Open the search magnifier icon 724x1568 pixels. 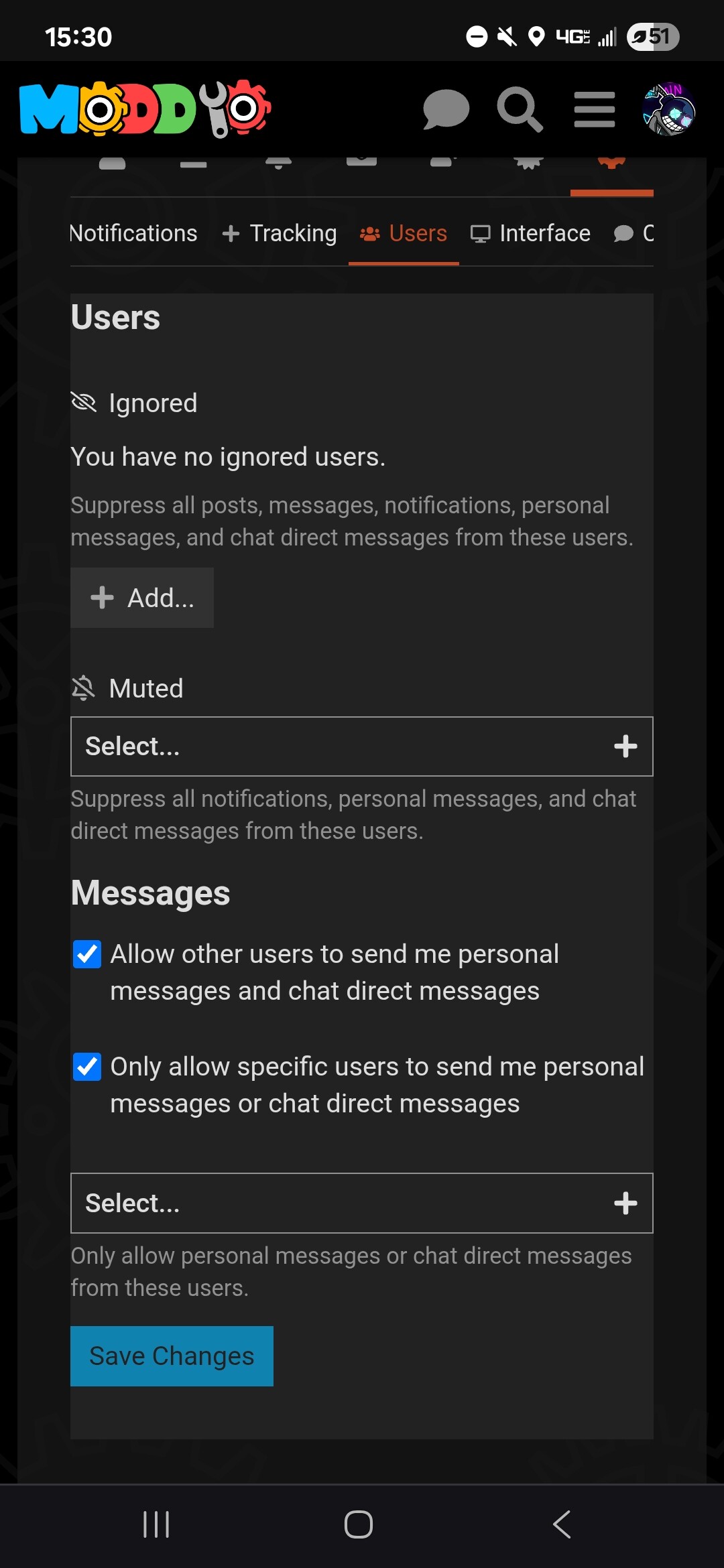coord(520,109)
